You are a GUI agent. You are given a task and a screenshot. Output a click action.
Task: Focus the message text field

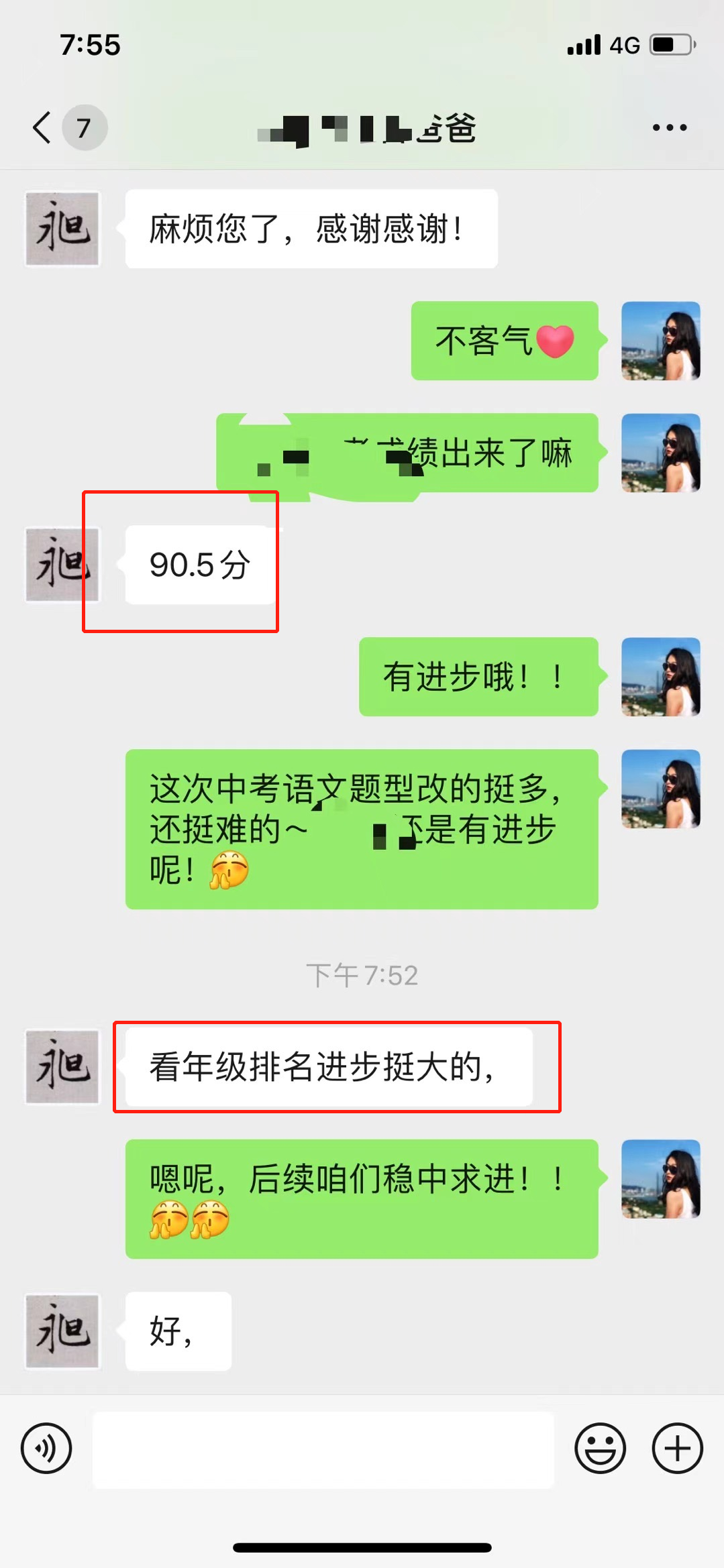pyautogui.click(x=323, y=1449)
